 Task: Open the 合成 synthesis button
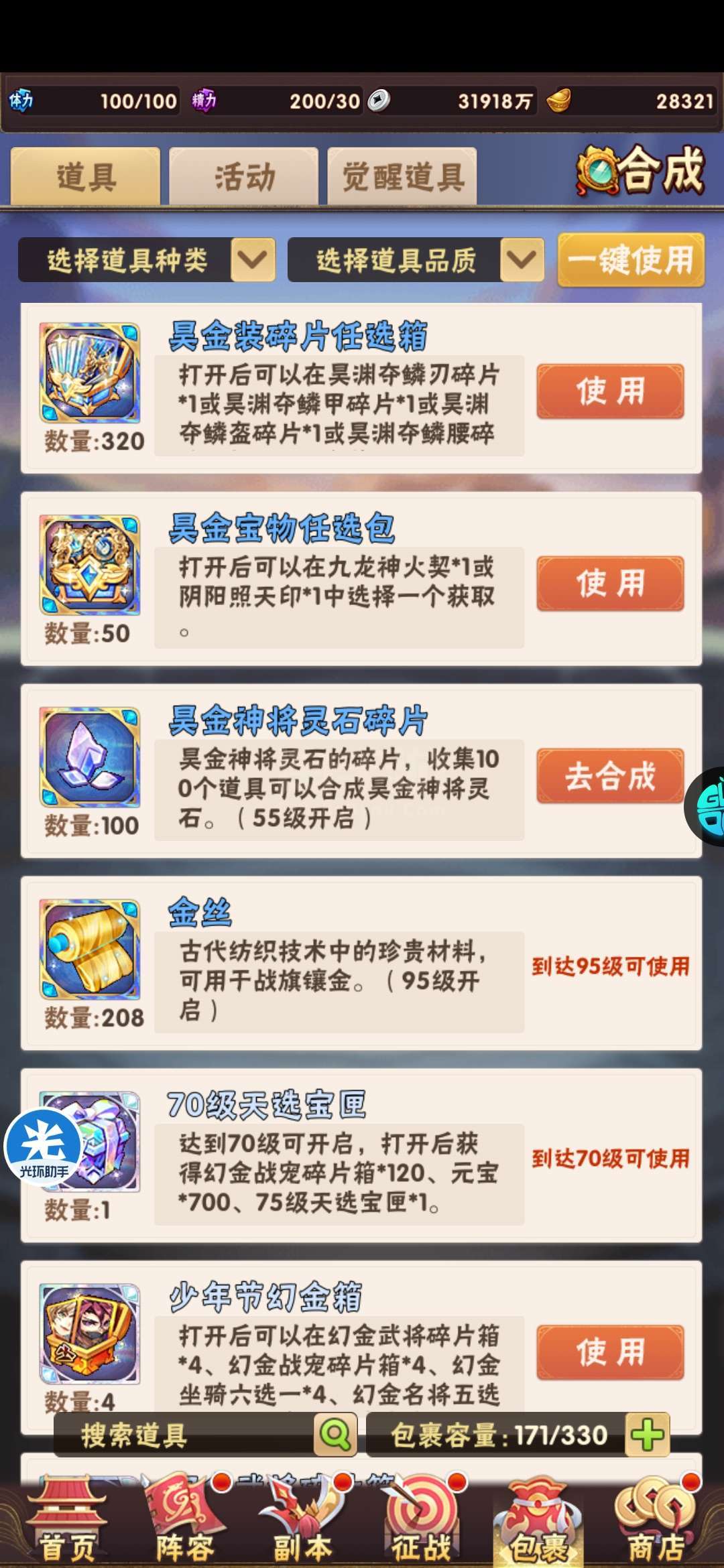[641, 170]
